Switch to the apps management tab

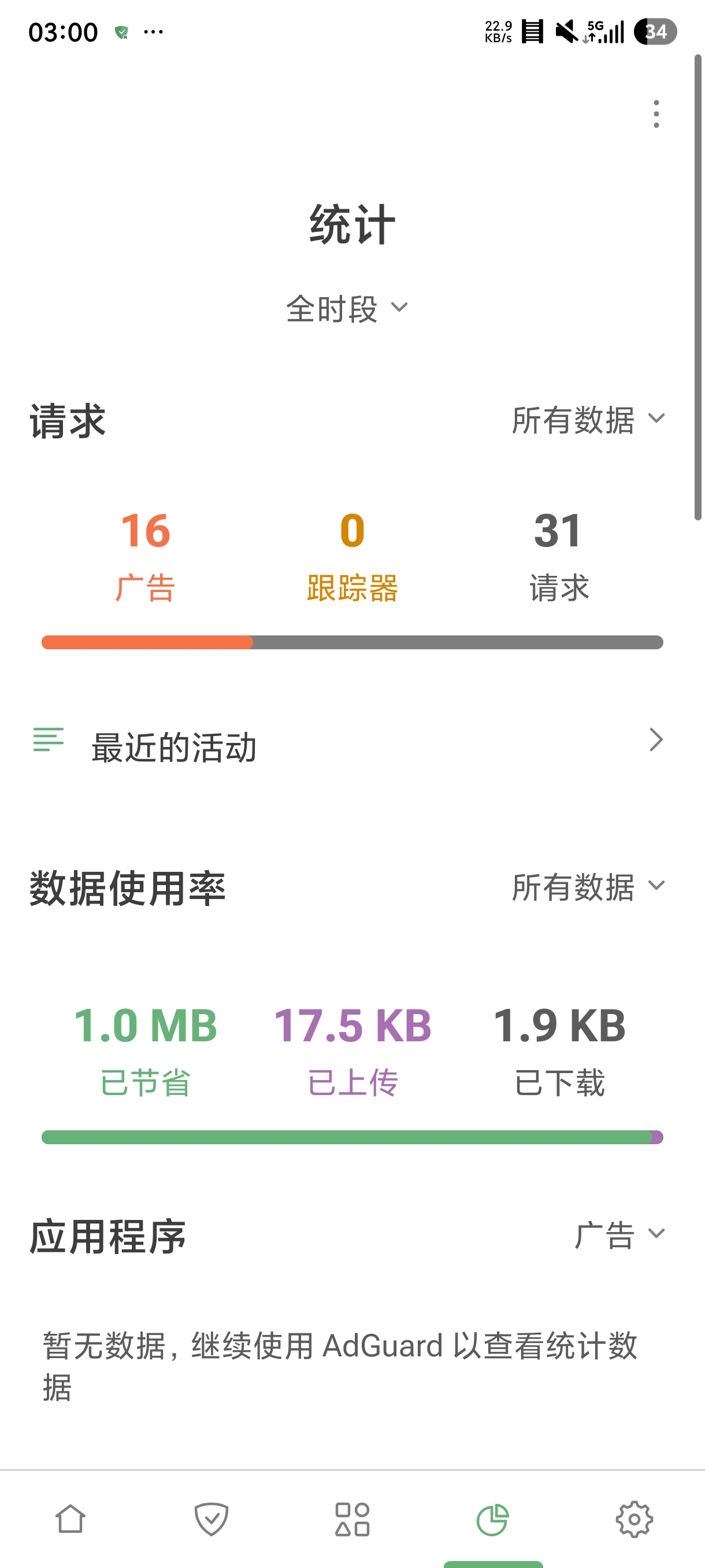click(352, 1519)
